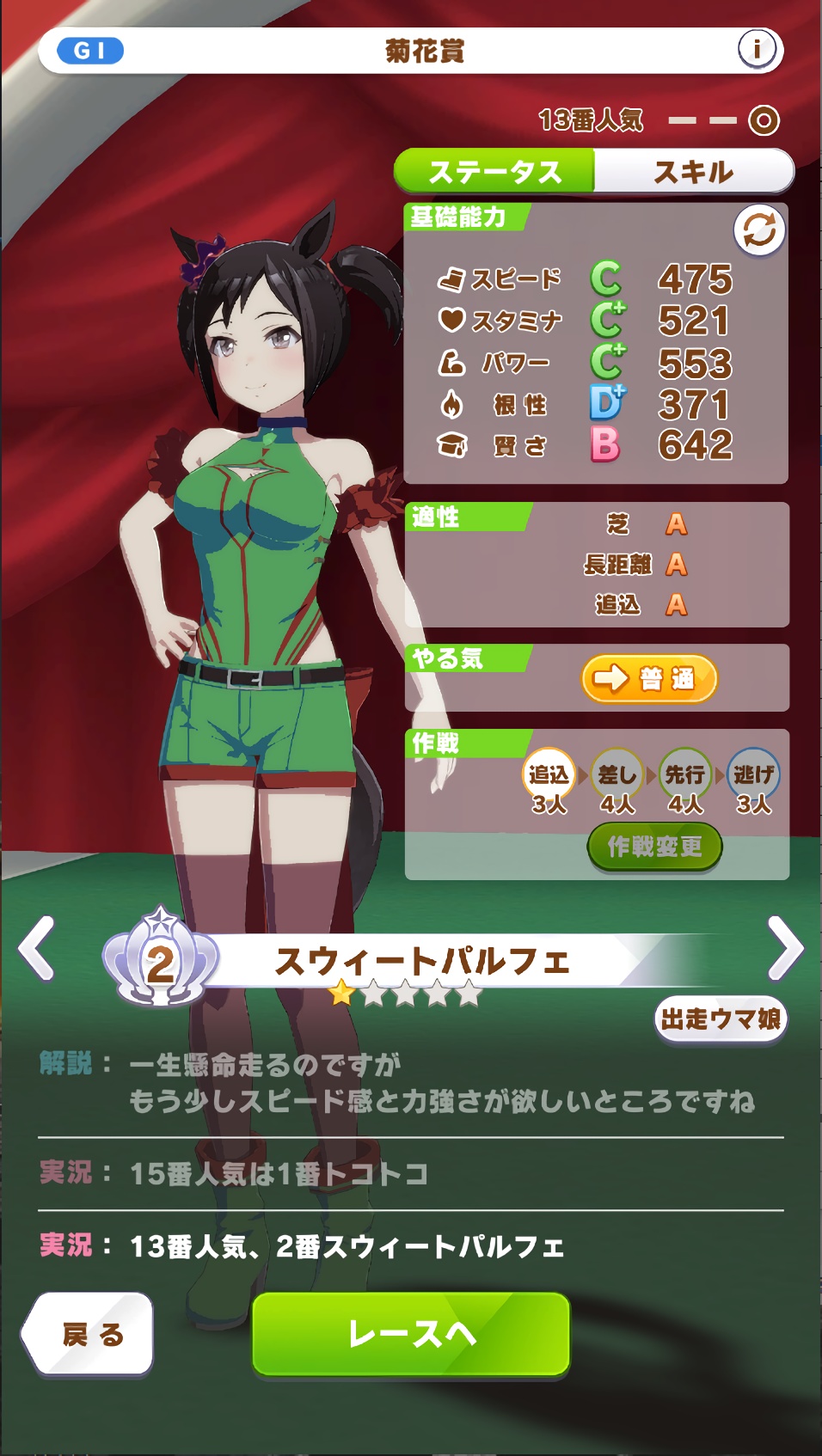Show the previous runner with left arrow

[37, 949]
